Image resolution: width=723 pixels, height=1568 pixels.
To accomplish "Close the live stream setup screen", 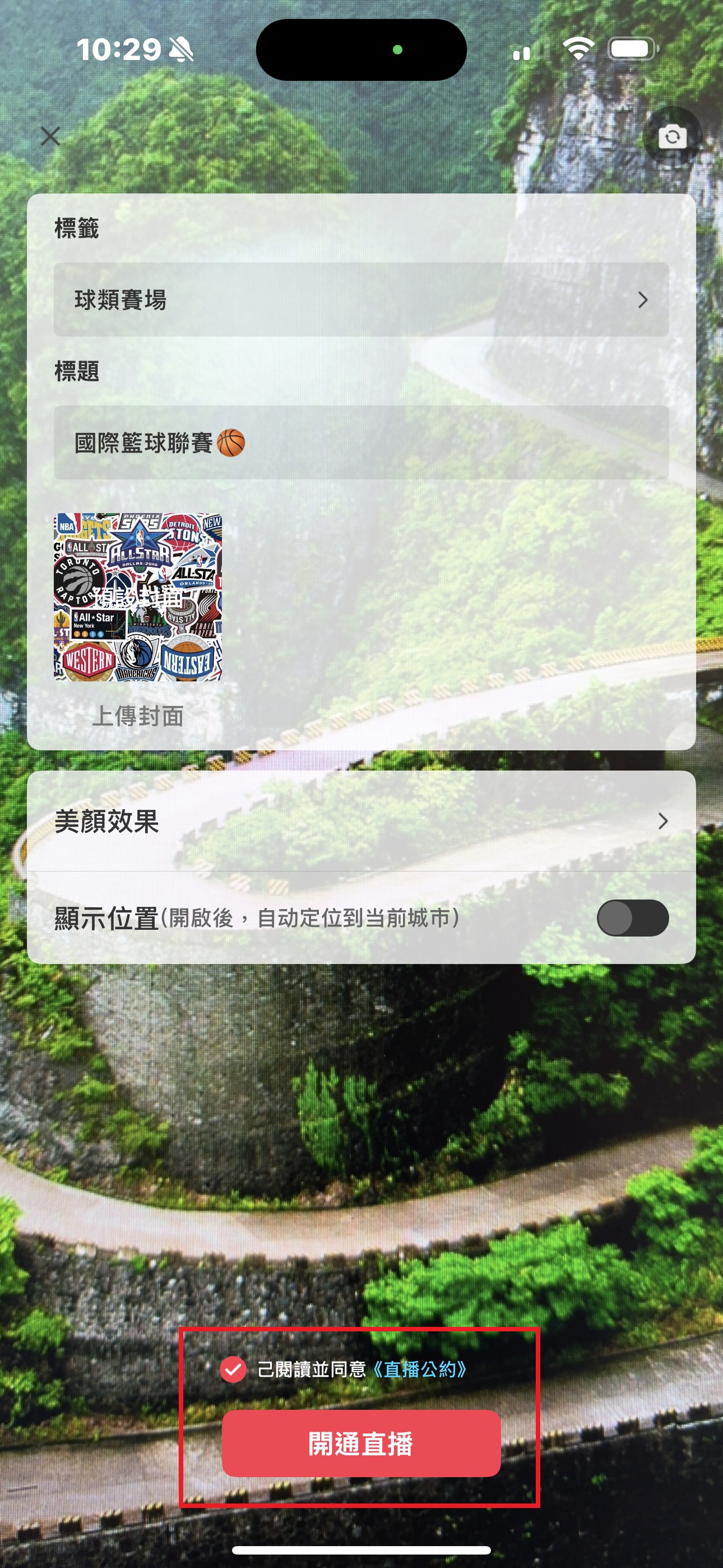I will [50, 136].
